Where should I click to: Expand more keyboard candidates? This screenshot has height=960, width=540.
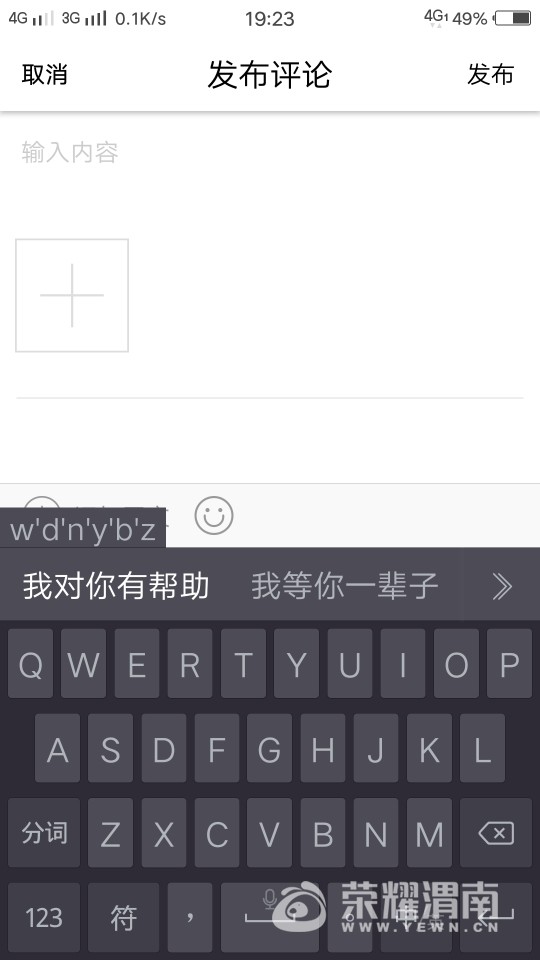pos(502,587)
